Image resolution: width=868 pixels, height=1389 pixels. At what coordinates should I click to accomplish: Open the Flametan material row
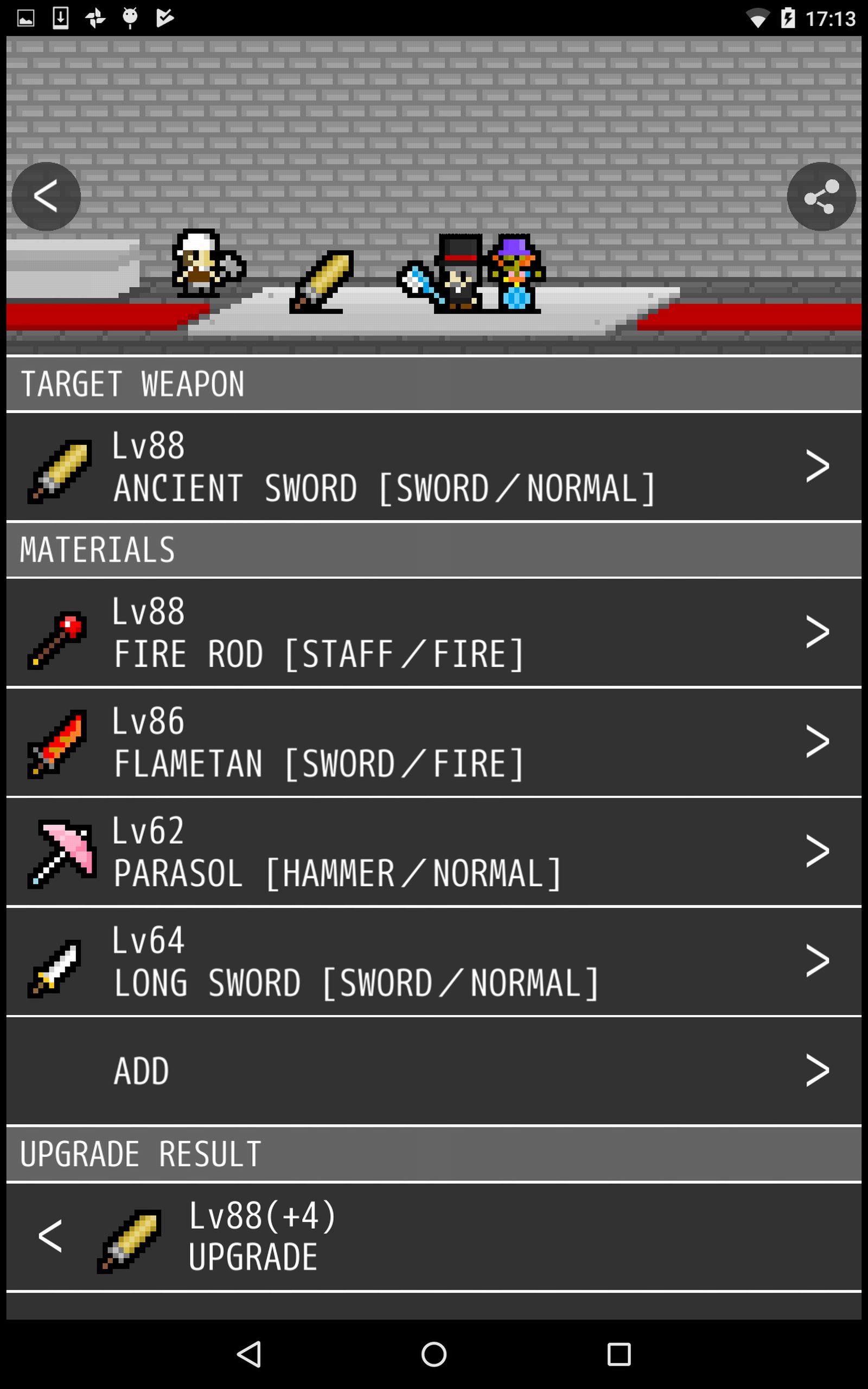(434, 742)
